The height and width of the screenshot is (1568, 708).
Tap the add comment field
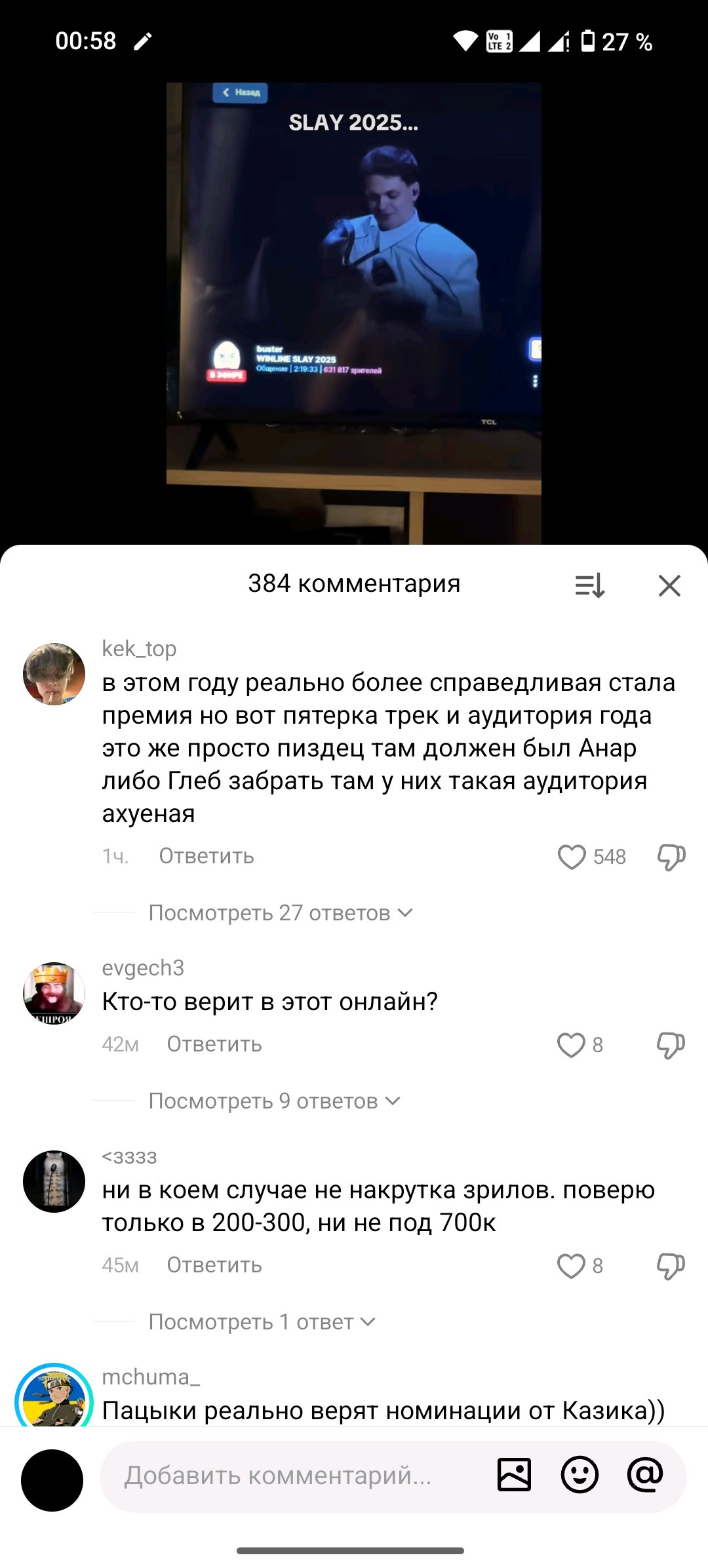288,1476
